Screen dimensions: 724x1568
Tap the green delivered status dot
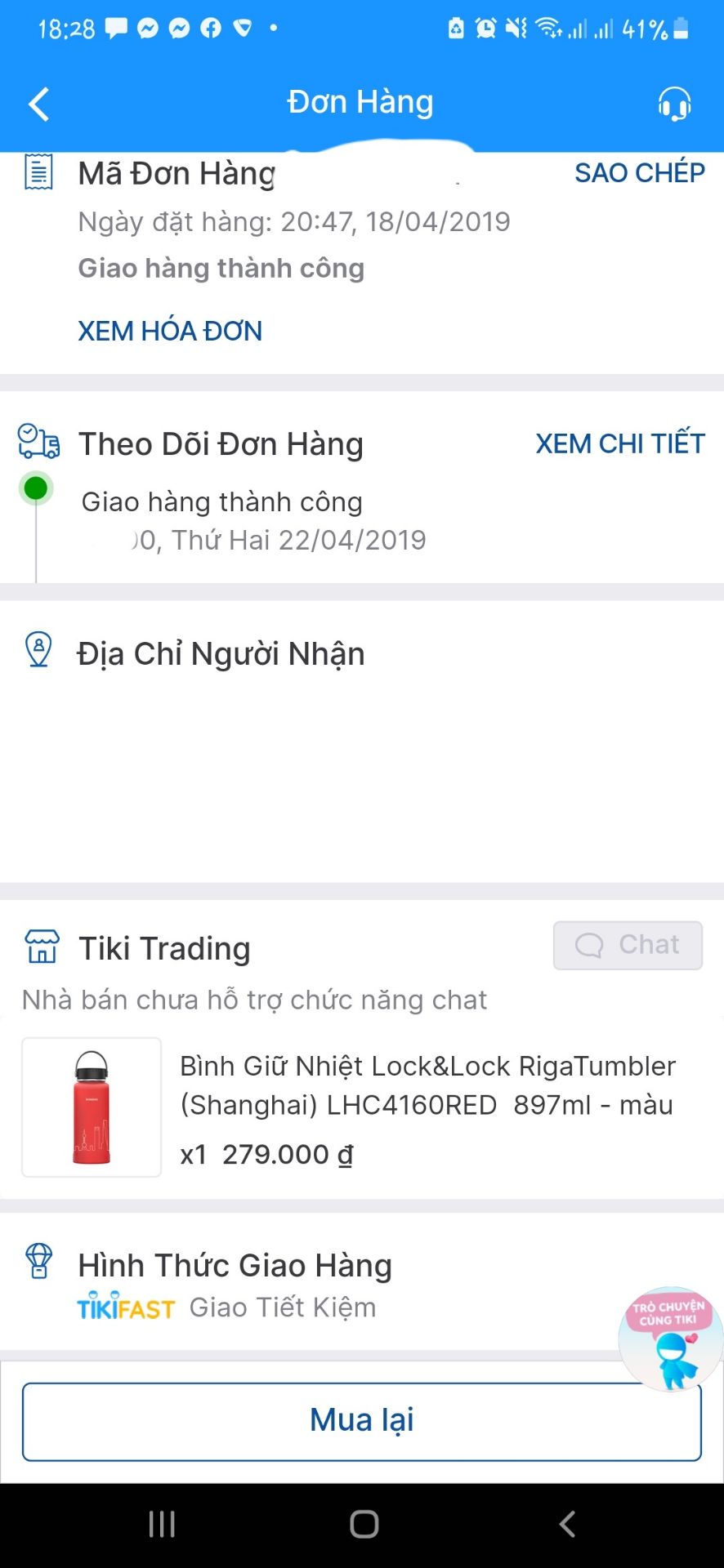tap(35, 487)
